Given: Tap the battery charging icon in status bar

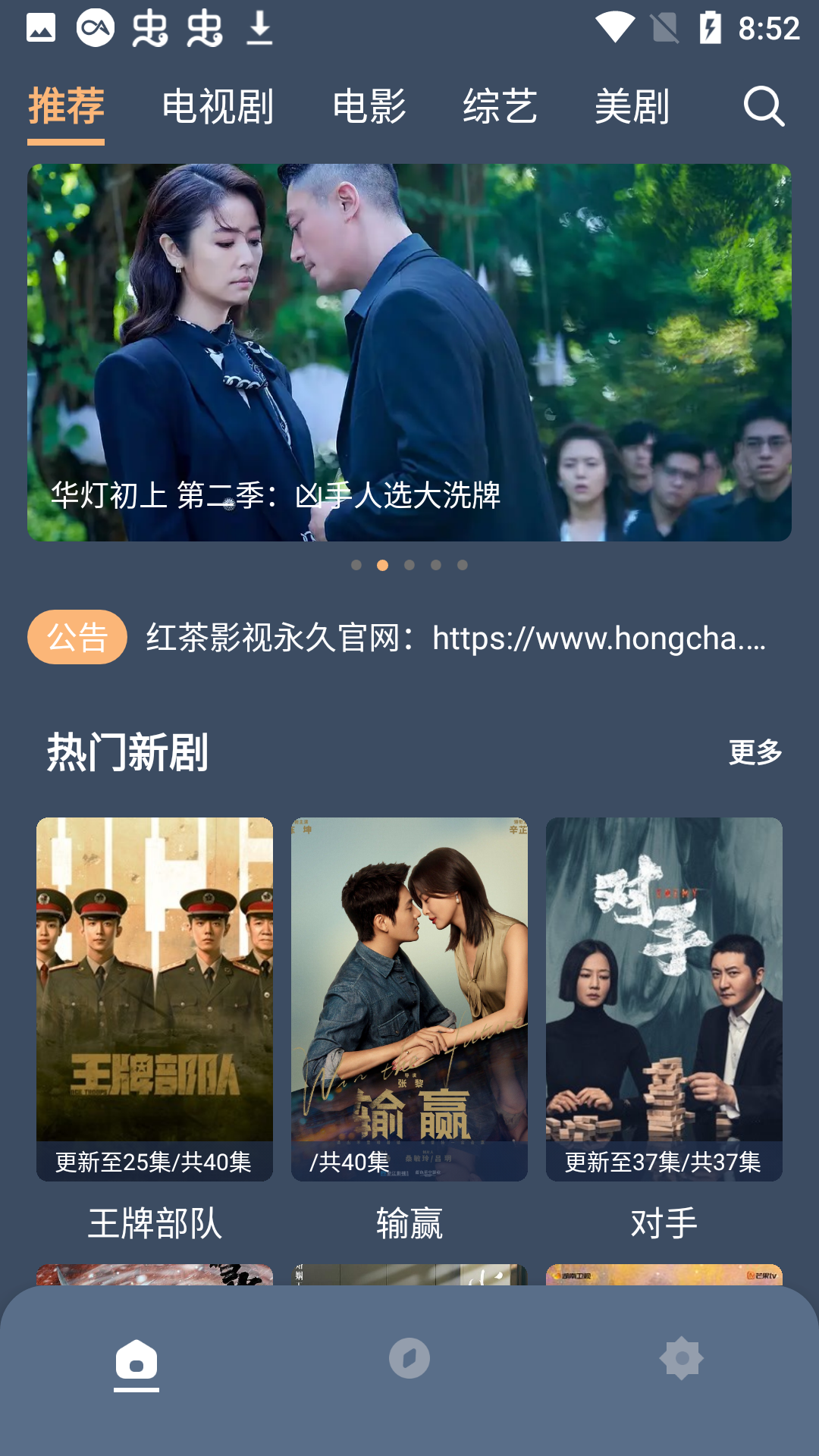Looking at the screenshot, I should tap(711, 24).
